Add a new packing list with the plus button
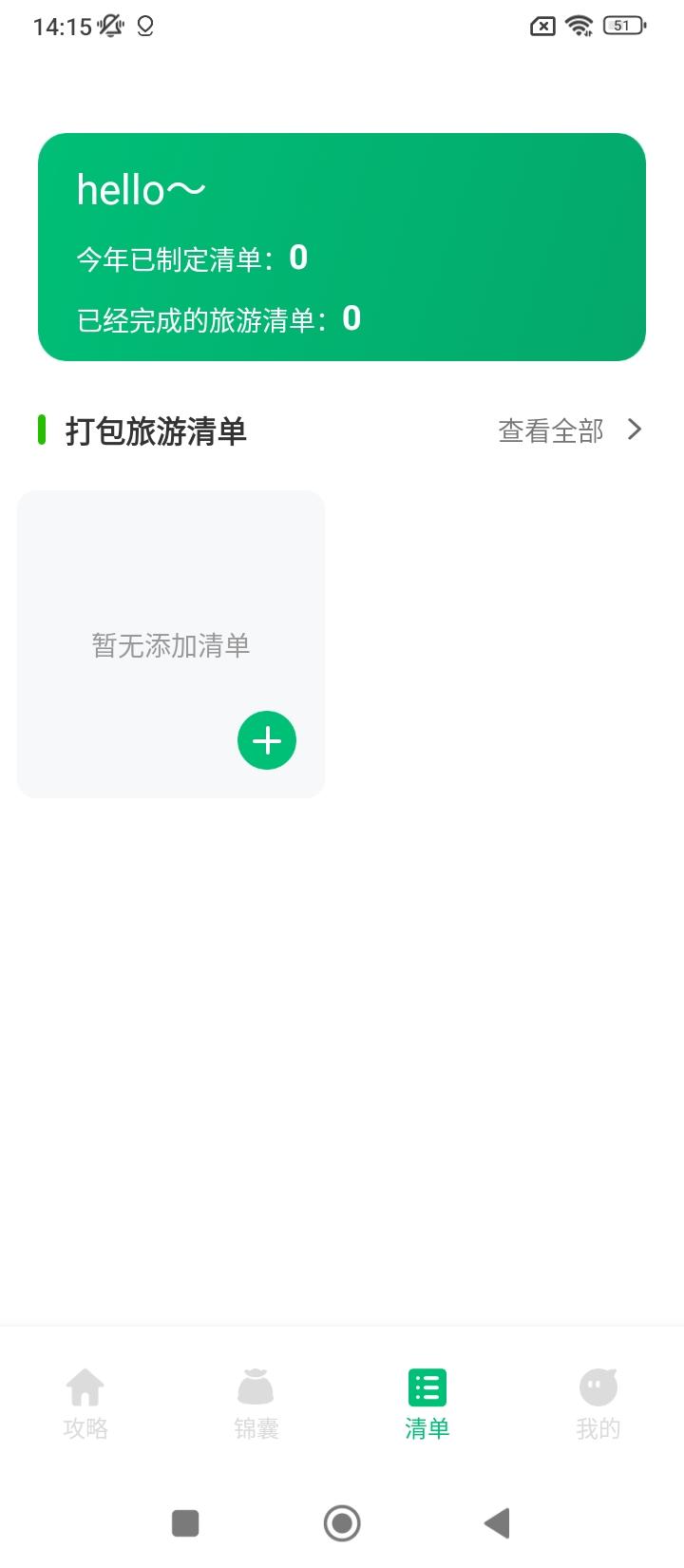684x1568 pixels. click(x=267, y=740)
